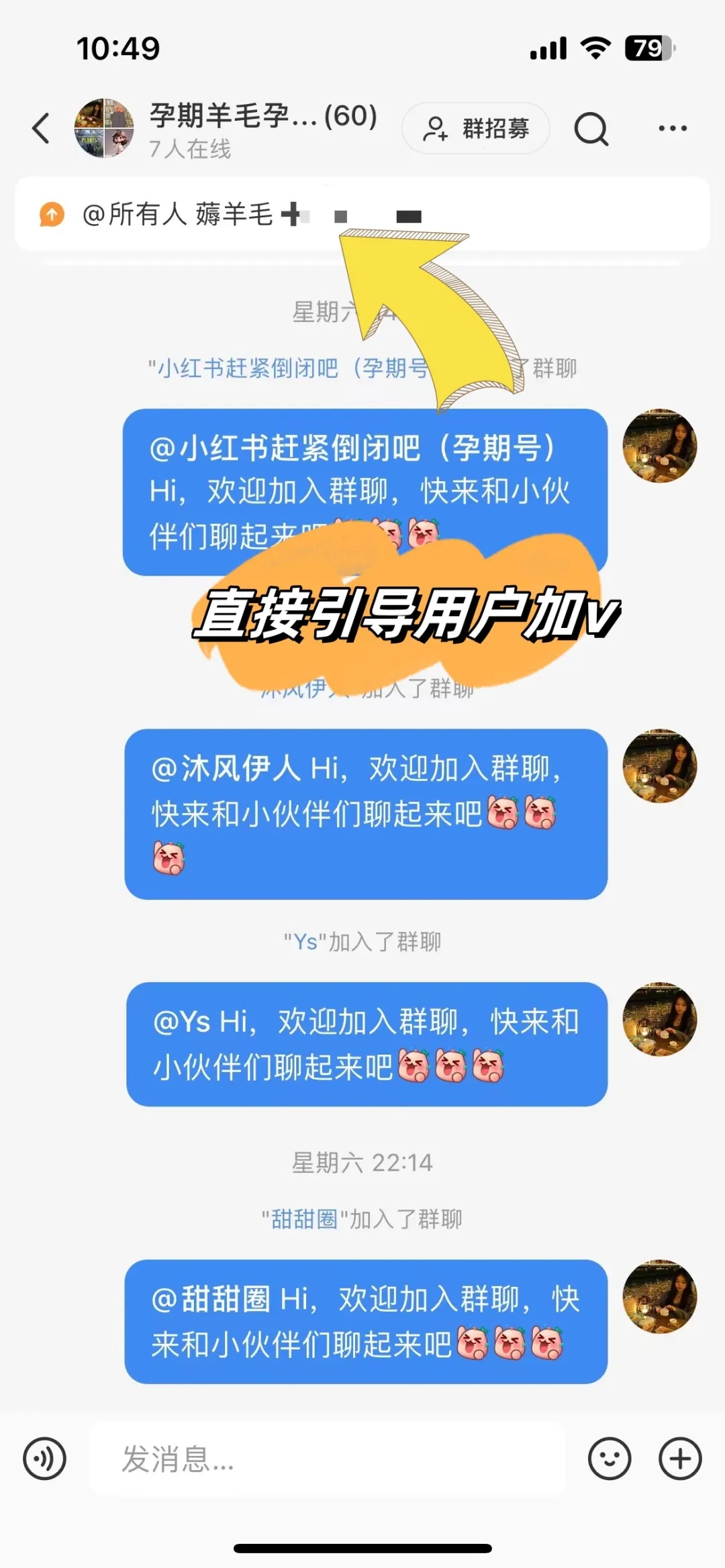725x1568 pixels.
Task: Search within this group chat
Action: [x=591, y=128]
